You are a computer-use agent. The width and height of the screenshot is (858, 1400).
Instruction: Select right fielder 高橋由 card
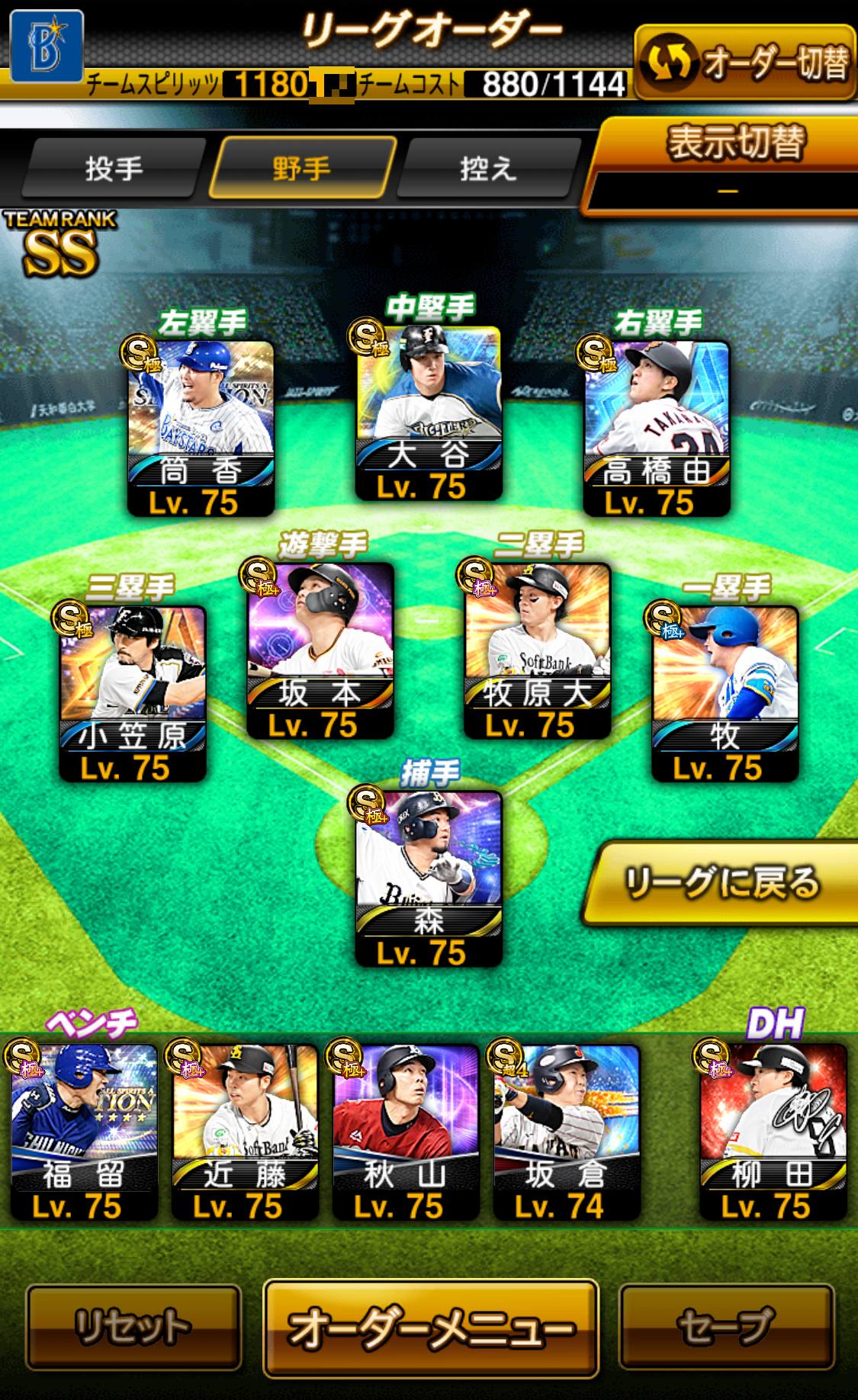(657, 429)
